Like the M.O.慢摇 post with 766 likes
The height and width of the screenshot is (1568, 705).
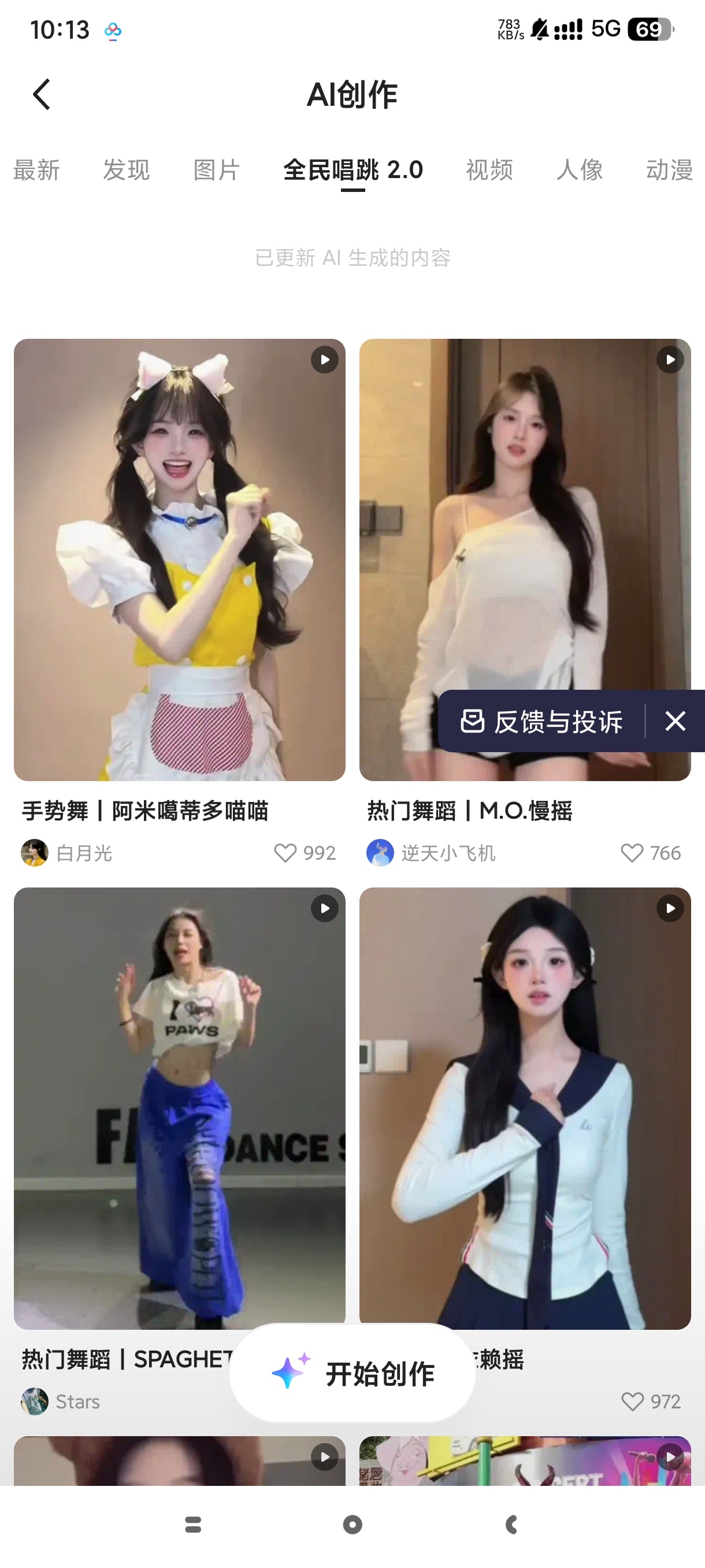click(x=632, y=853)
